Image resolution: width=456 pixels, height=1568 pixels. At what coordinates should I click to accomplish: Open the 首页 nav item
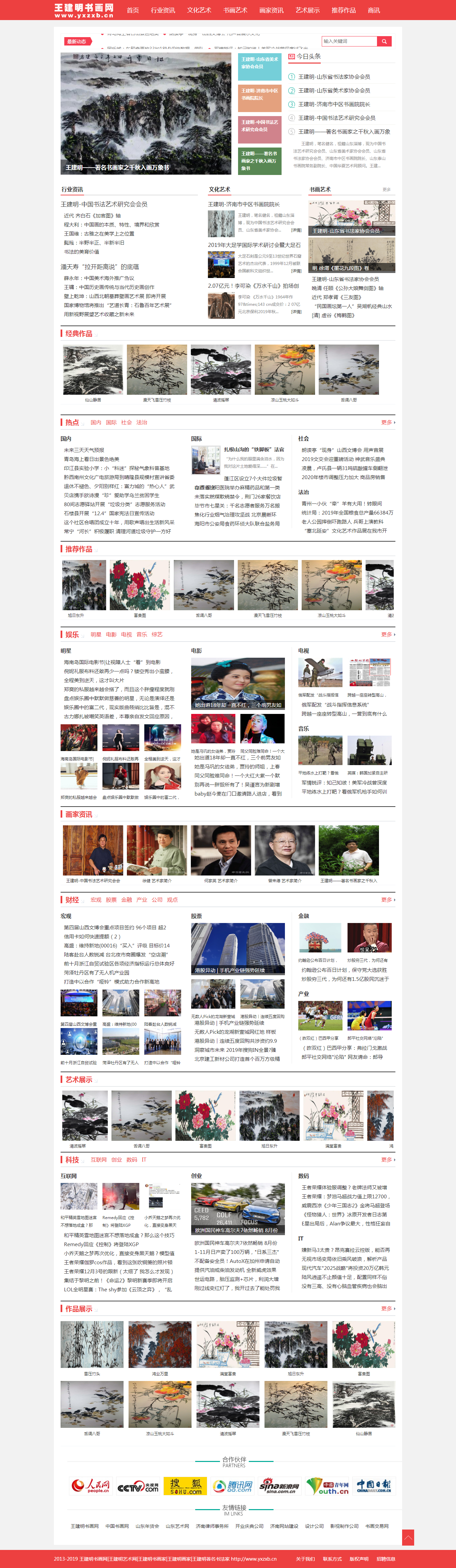[x=133, y=10]
